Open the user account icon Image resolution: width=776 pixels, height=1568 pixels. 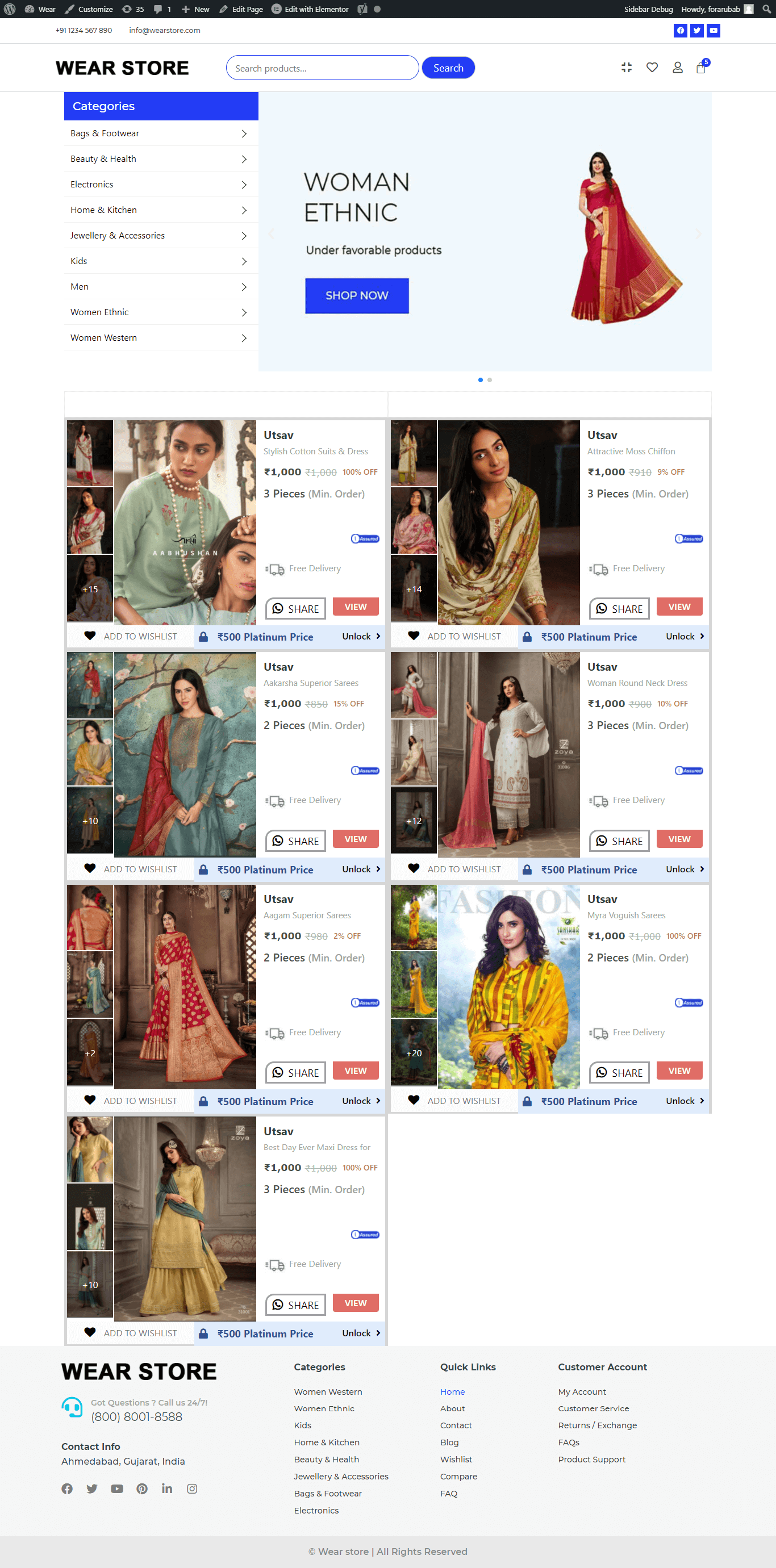[677, 68]
